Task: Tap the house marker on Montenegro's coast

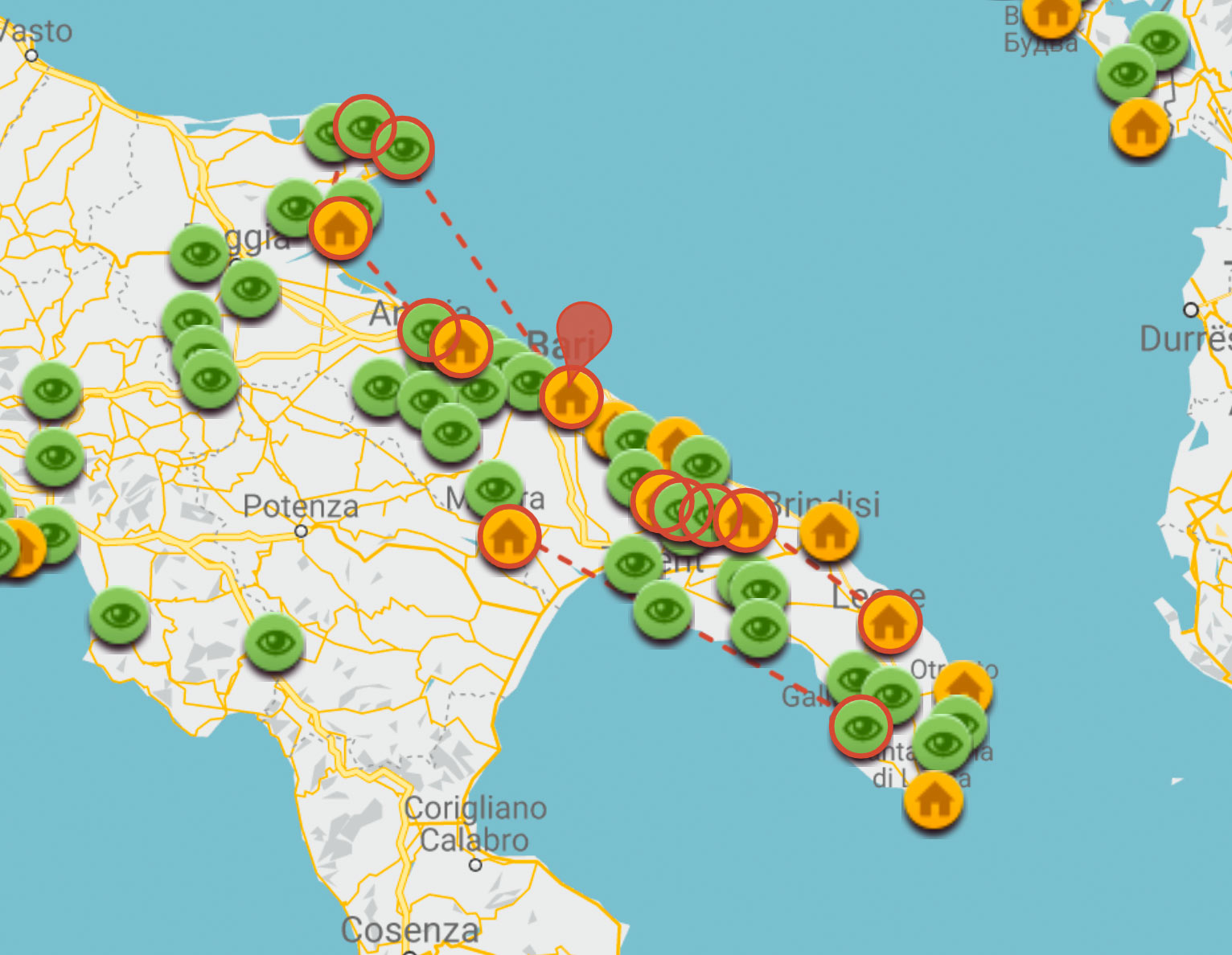Action: click(x=1140, y=128)
